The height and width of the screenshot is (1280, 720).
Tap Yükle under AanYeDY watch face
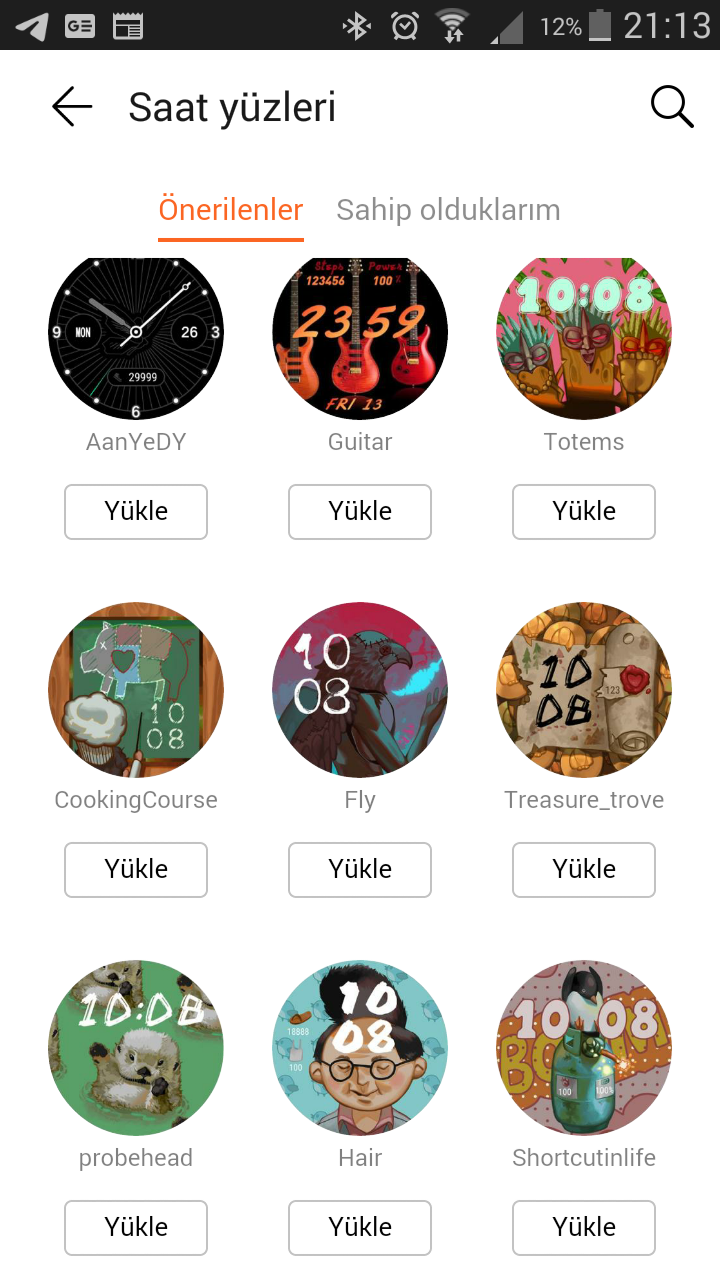(136, 512)
